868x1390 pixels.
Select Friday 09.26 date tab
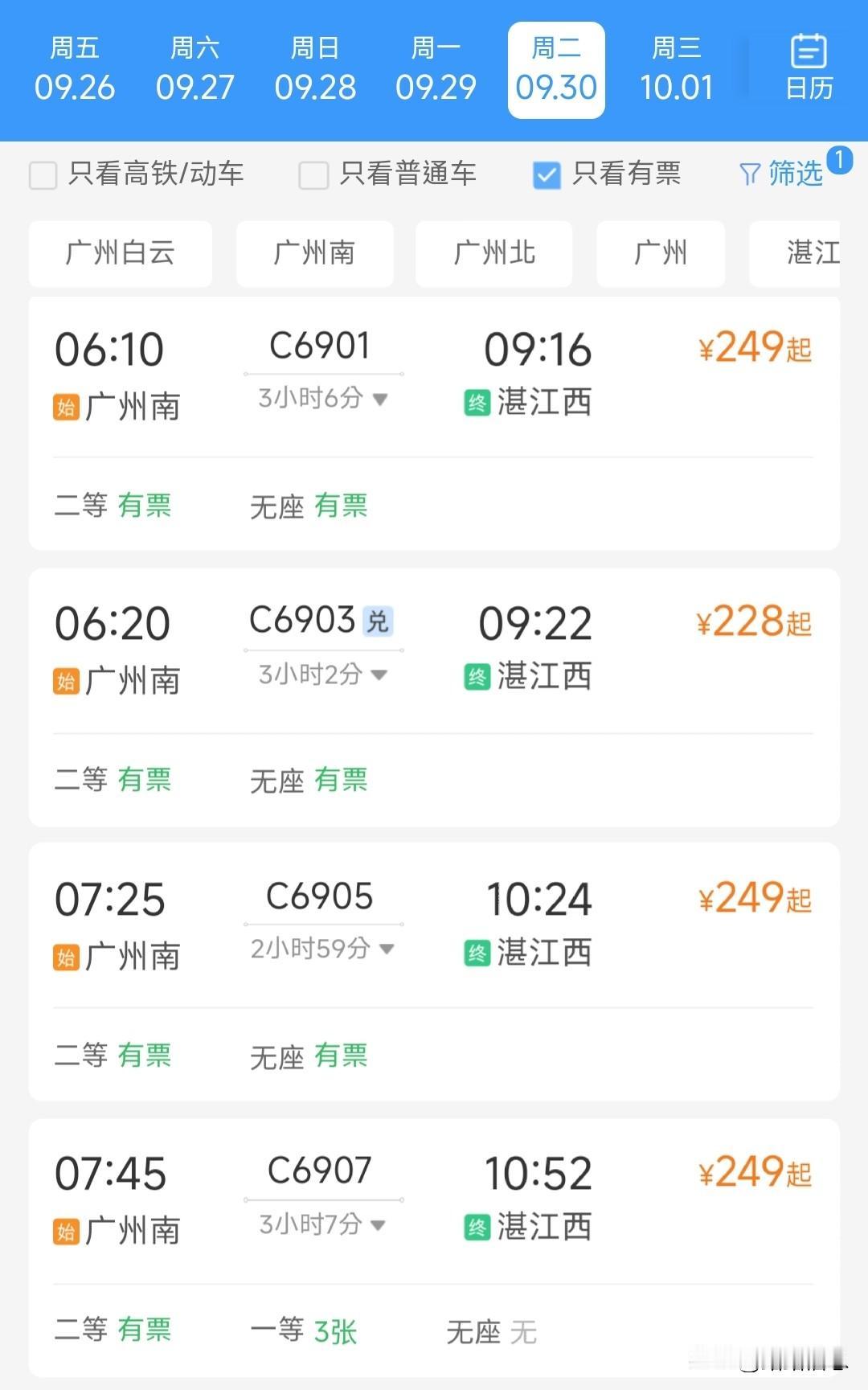click(x=75, y=70)
